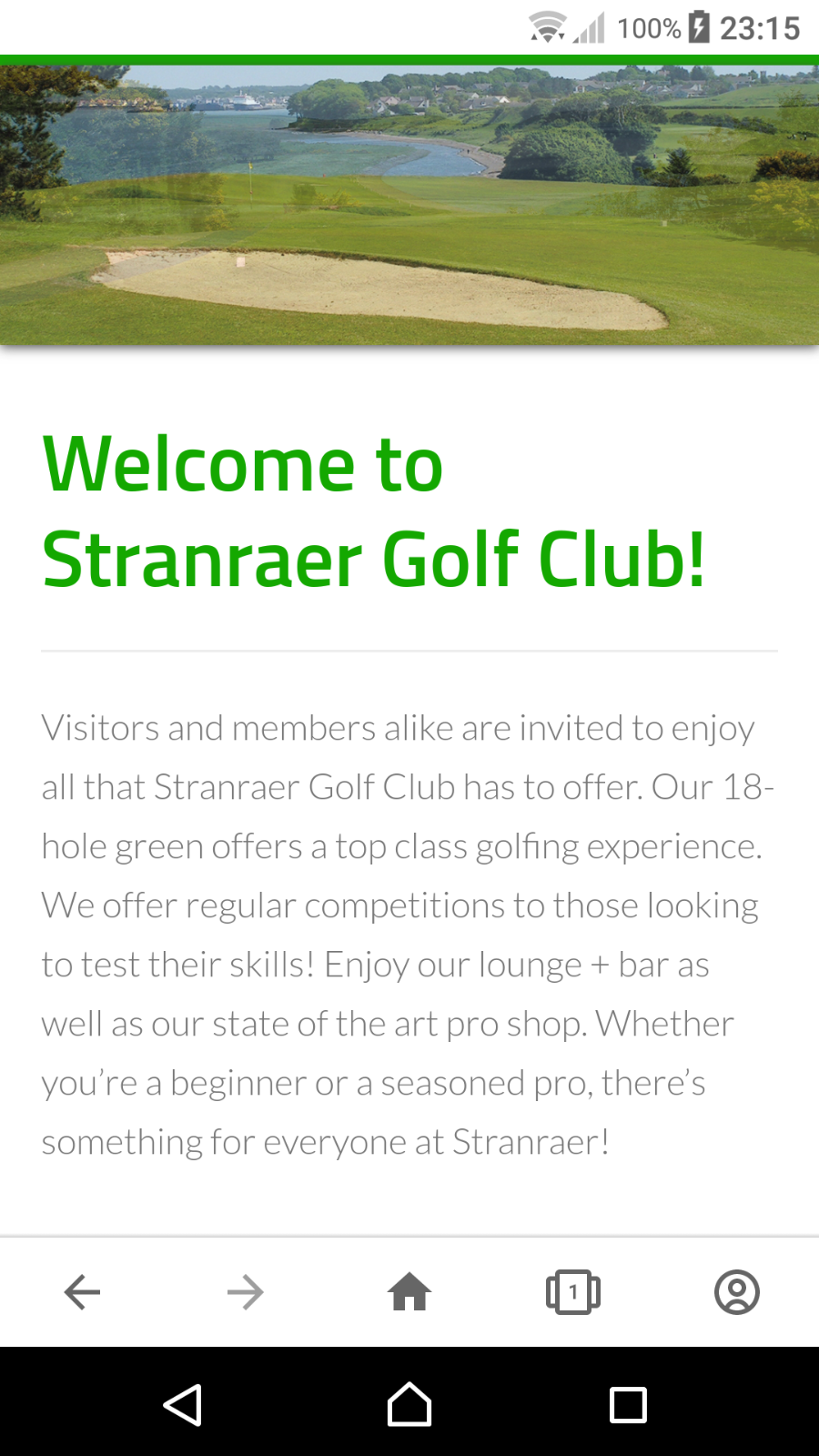Tap the forward arrow in the toolbar
819x1456 pixels.
coord(246,1292)
